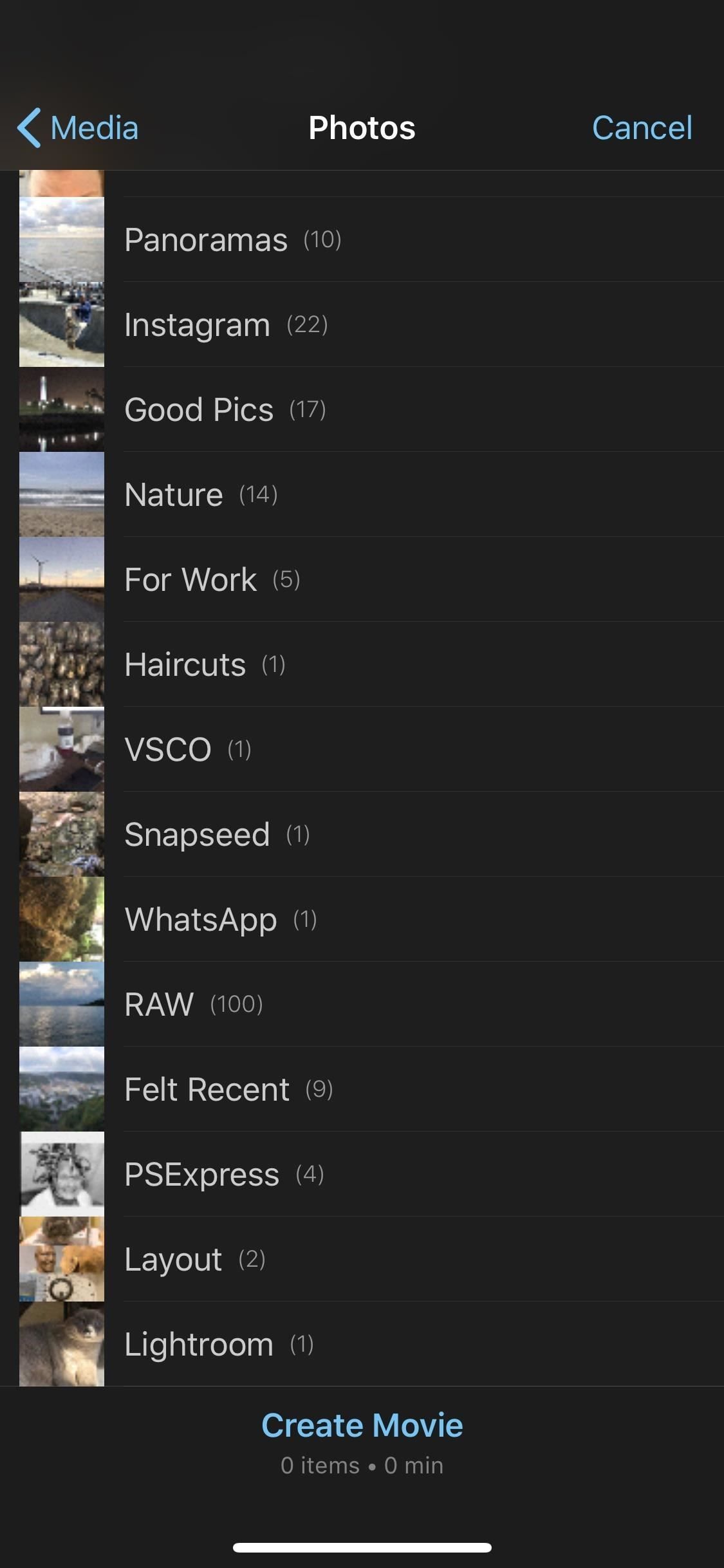Screen dimensions: 724x1568
Task: Tap the Panoramas album thumbnail
Action: click(x=62, y=239)
